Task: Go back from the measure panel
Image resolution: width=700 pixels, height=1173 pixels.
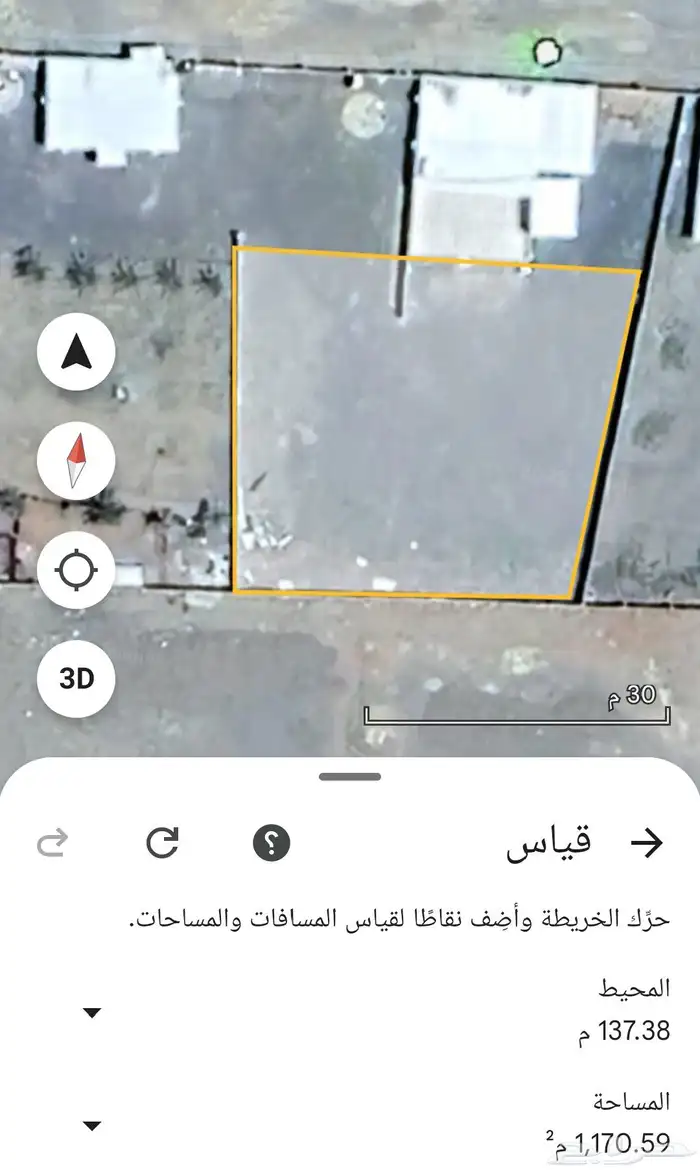Action: (x=647, y=843)
